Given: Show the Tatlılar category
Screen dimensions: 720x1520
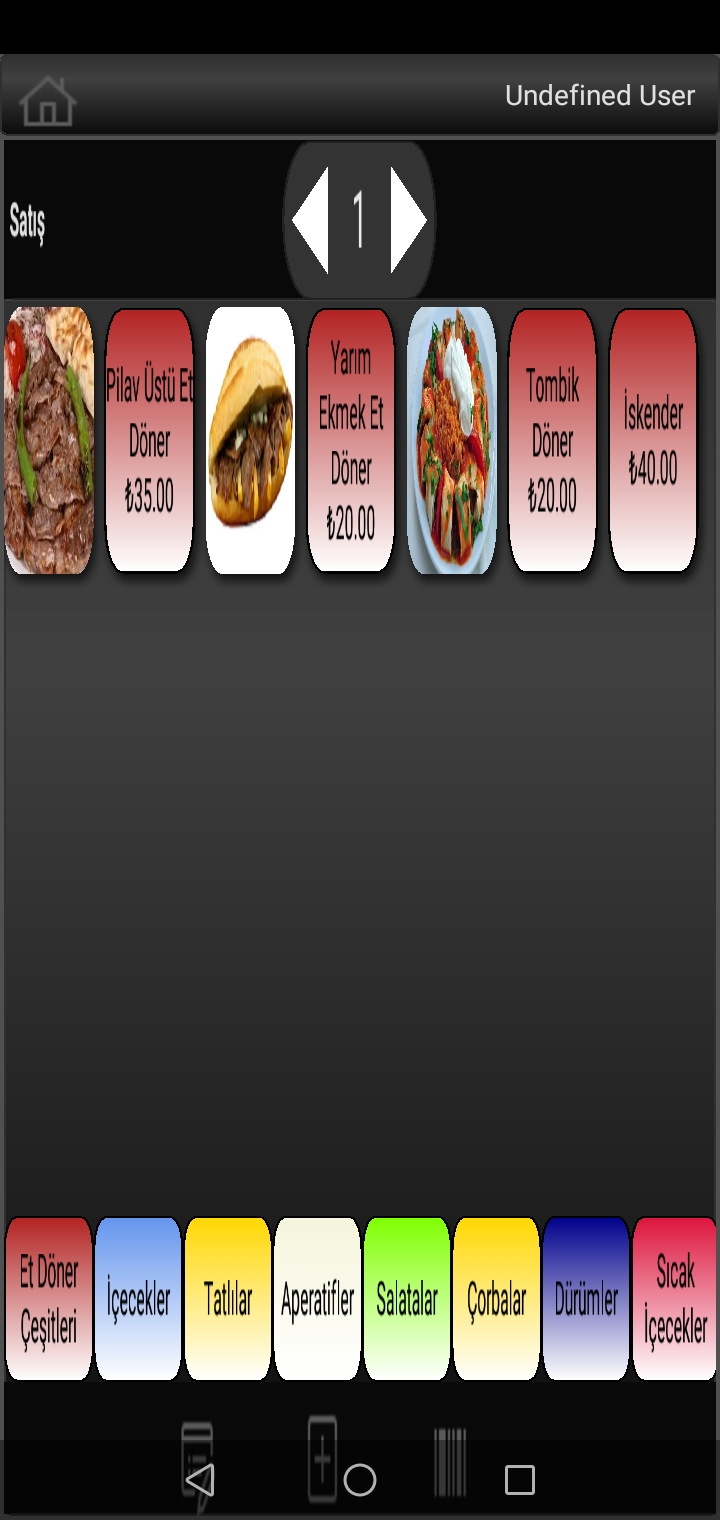Looking at the screenshot, I should (228, 1299).
